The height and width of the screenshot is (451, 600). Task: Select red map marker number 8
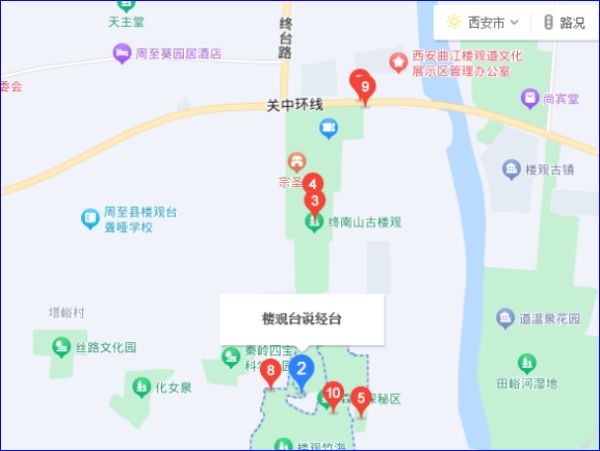click(x=271, y=373)
